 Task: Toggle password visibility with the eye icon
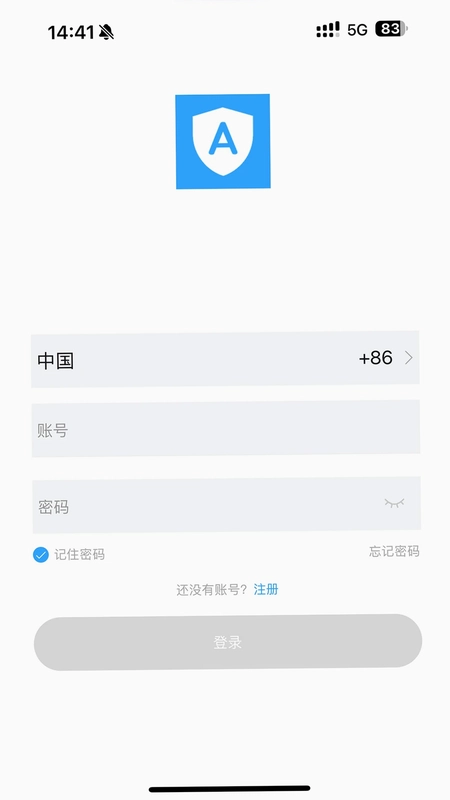click(x=394, y=503)
